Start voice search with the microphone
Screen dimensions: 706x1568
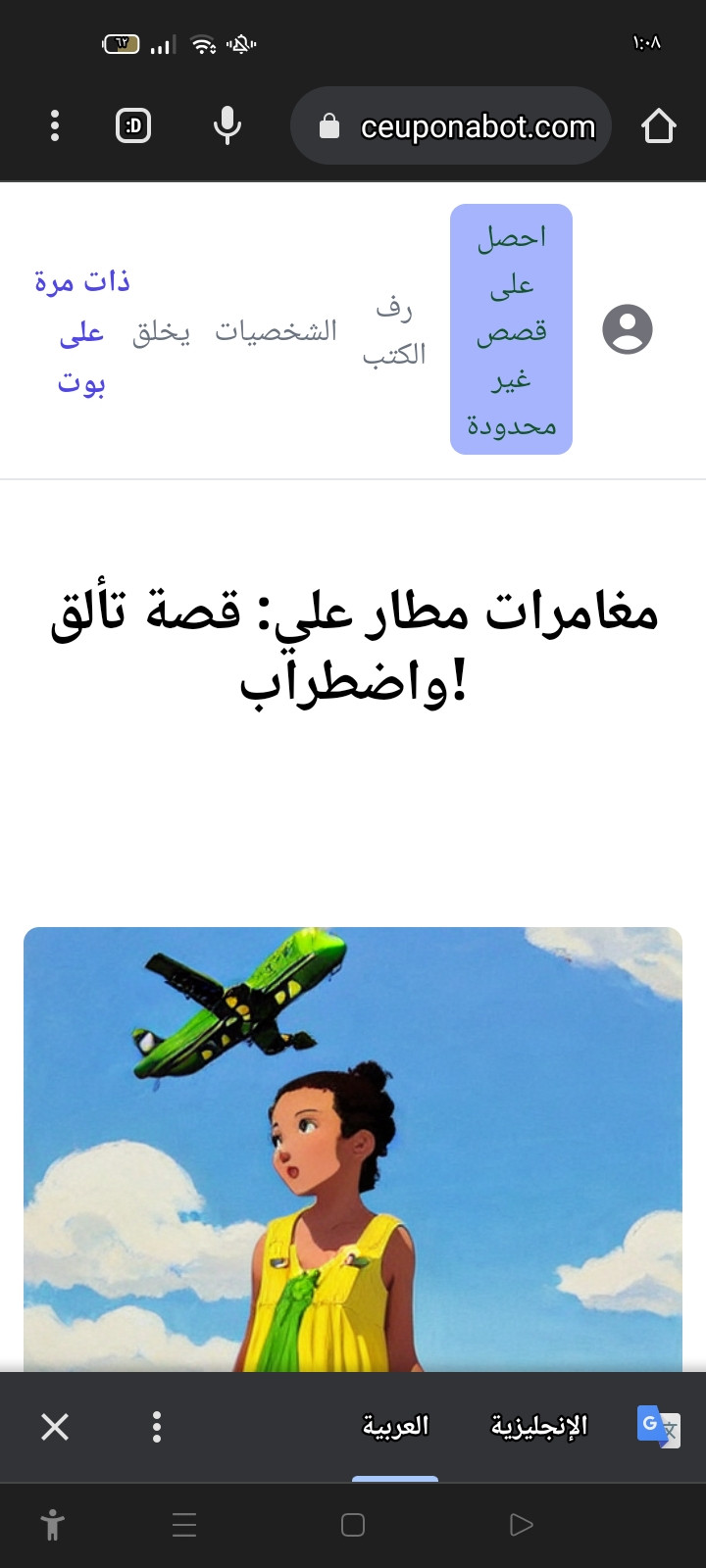(227, 125)
